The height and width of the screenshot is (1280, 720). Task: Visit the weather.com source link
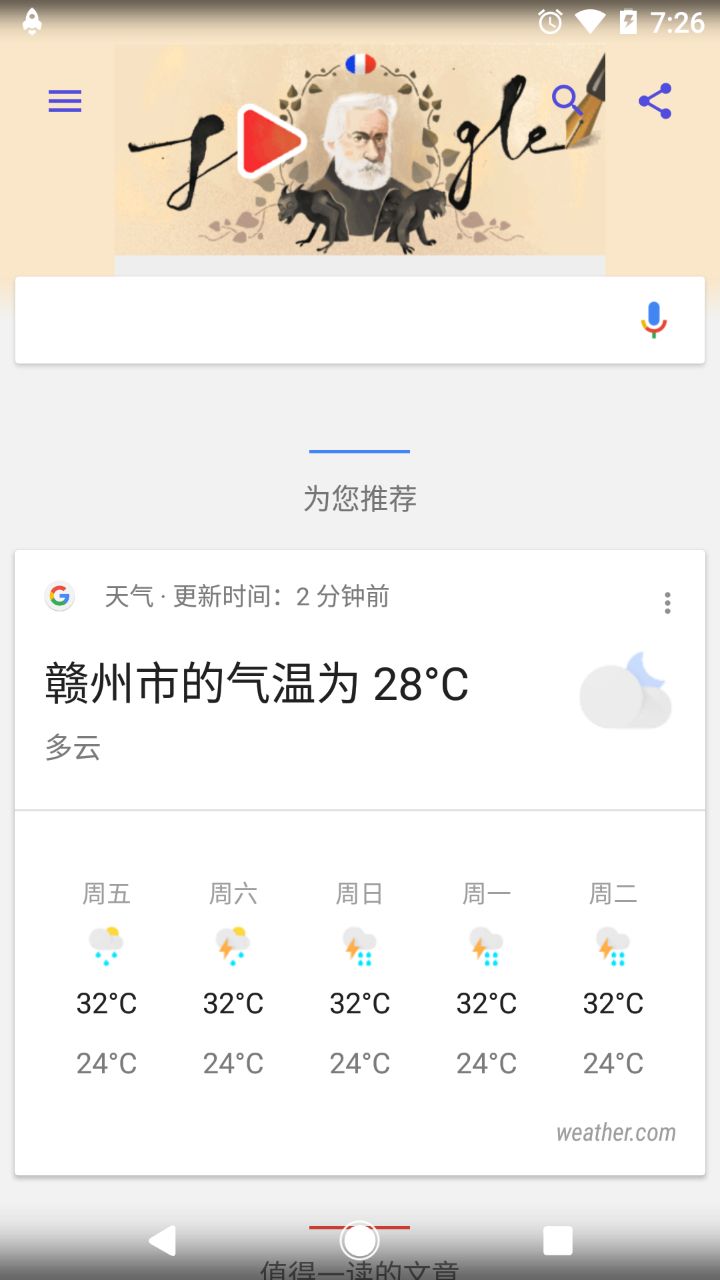(x=615, y=1133)
